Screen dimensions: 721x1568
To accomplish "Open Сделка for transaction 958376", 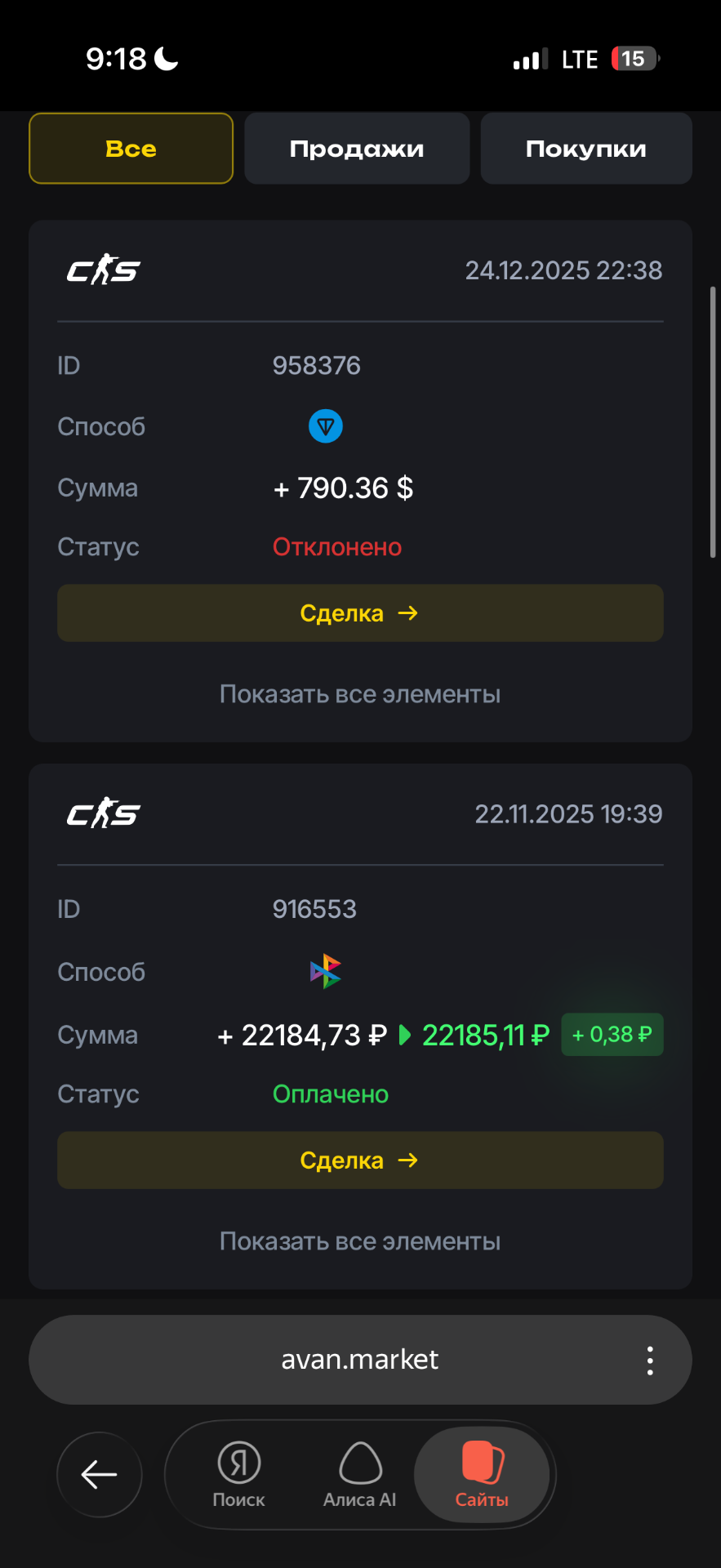I will click(x=359, y=612).
